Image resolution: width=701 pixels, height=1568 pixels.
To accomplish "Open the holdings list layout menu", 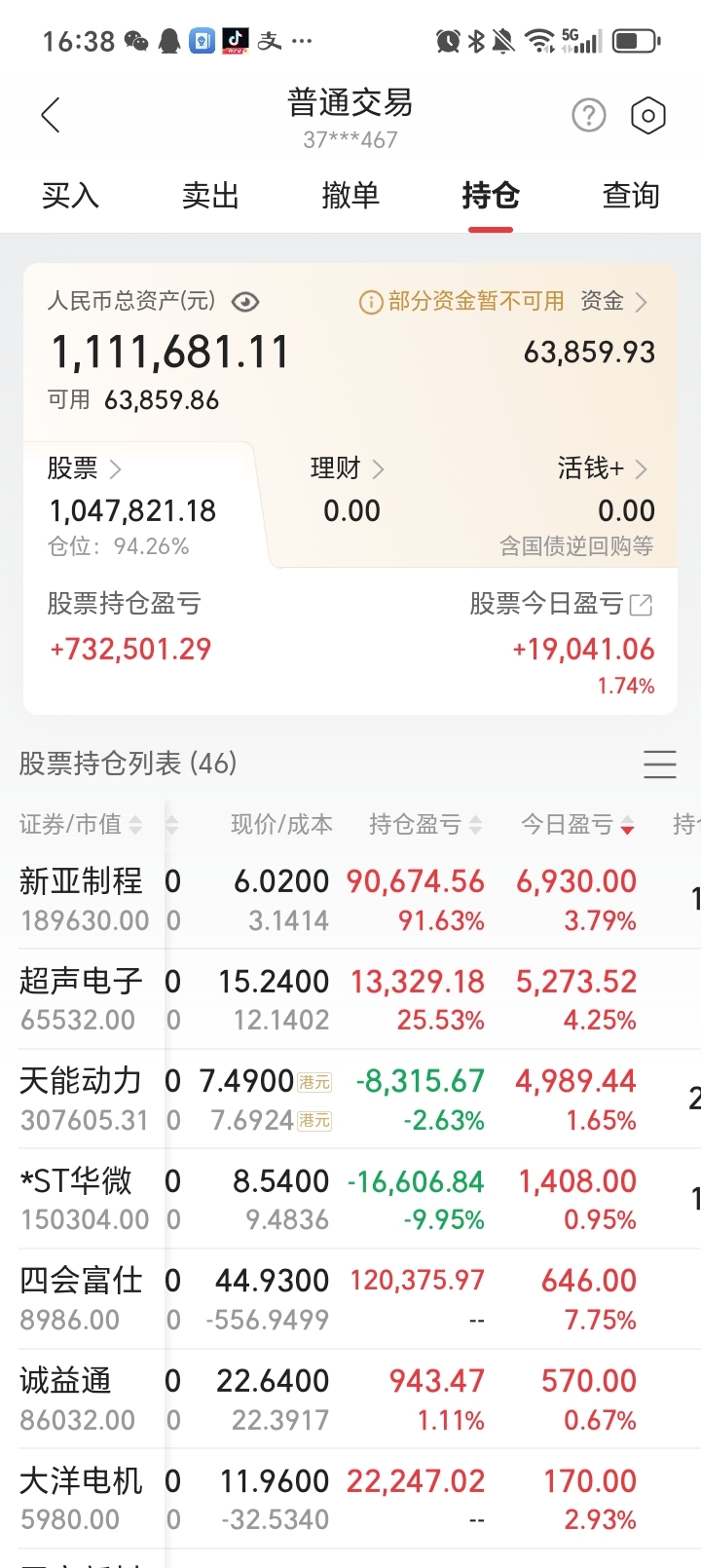I will (x=660, y=765).
